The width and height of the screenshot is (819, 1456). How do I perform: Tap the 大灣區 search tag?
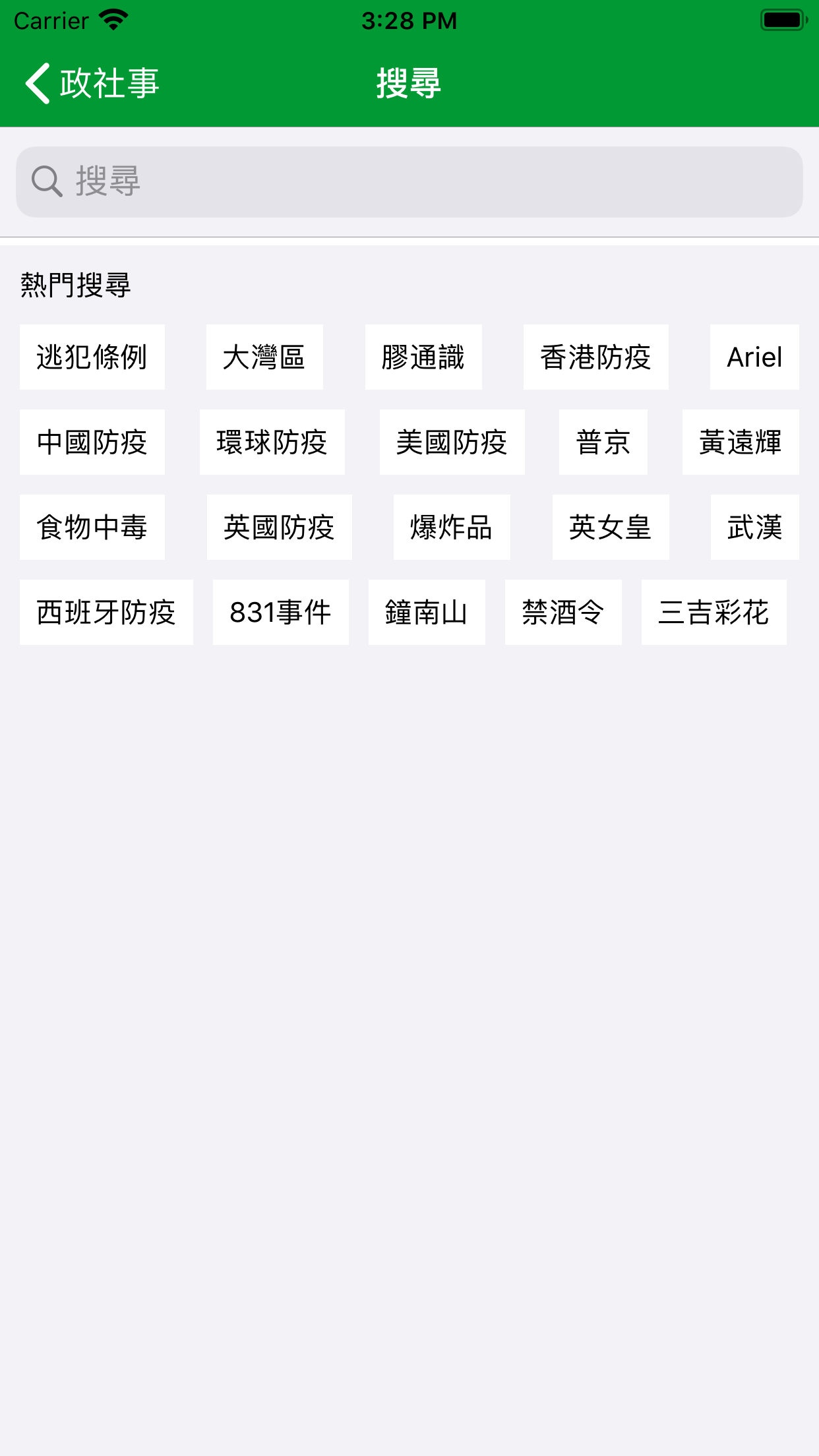[x=264, y=357]
